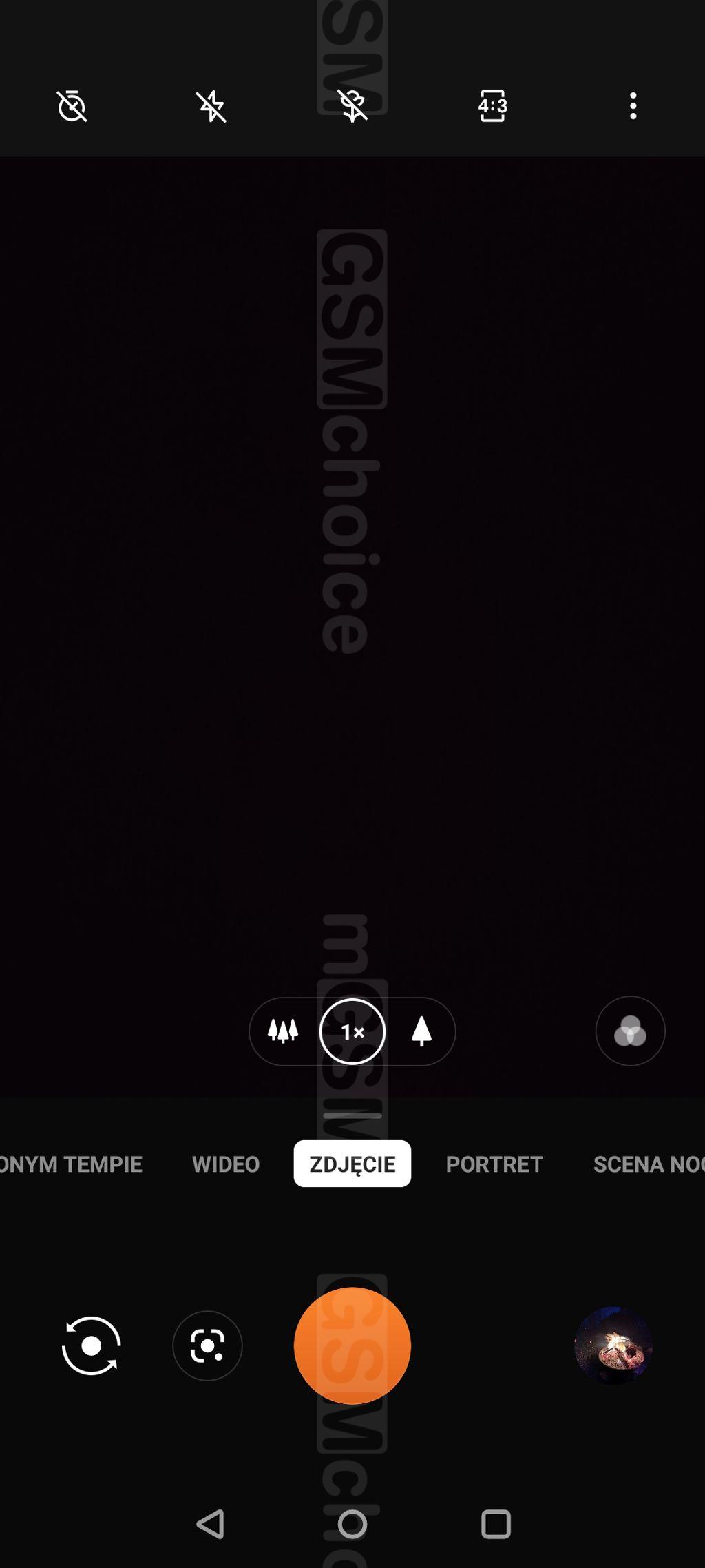Open the self-timer setting
The height and width of the screenshot is (1568, 705).
(x=72, y=106)
